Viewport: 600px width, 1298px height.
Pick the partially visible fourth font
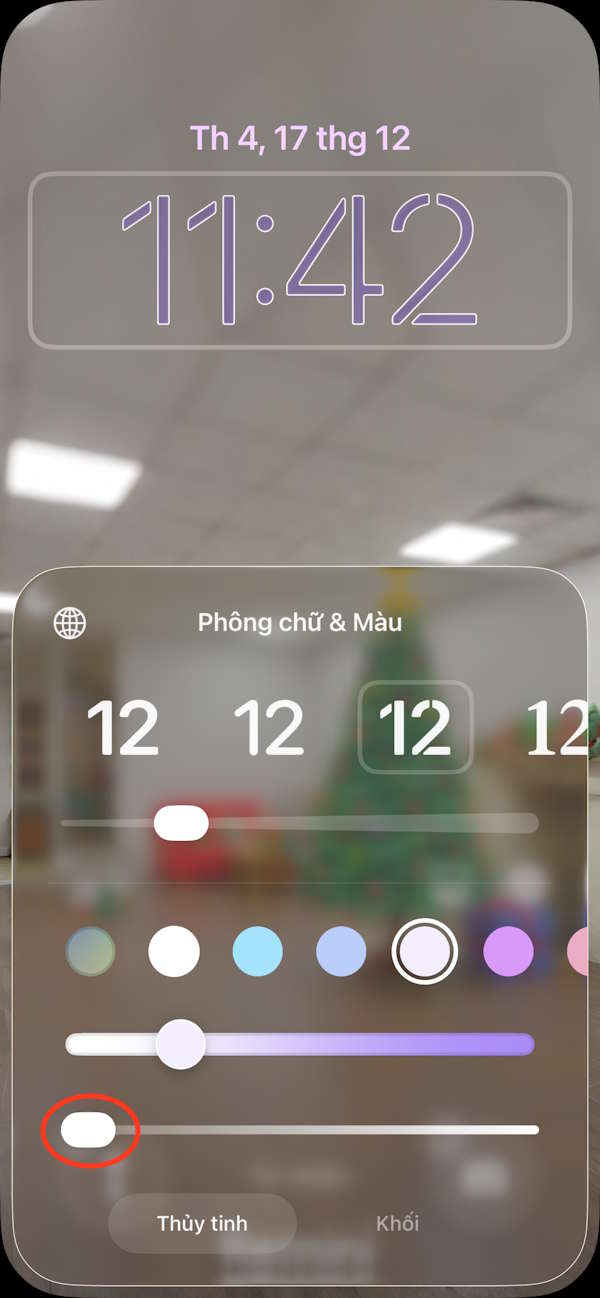(x=557, y=727)
